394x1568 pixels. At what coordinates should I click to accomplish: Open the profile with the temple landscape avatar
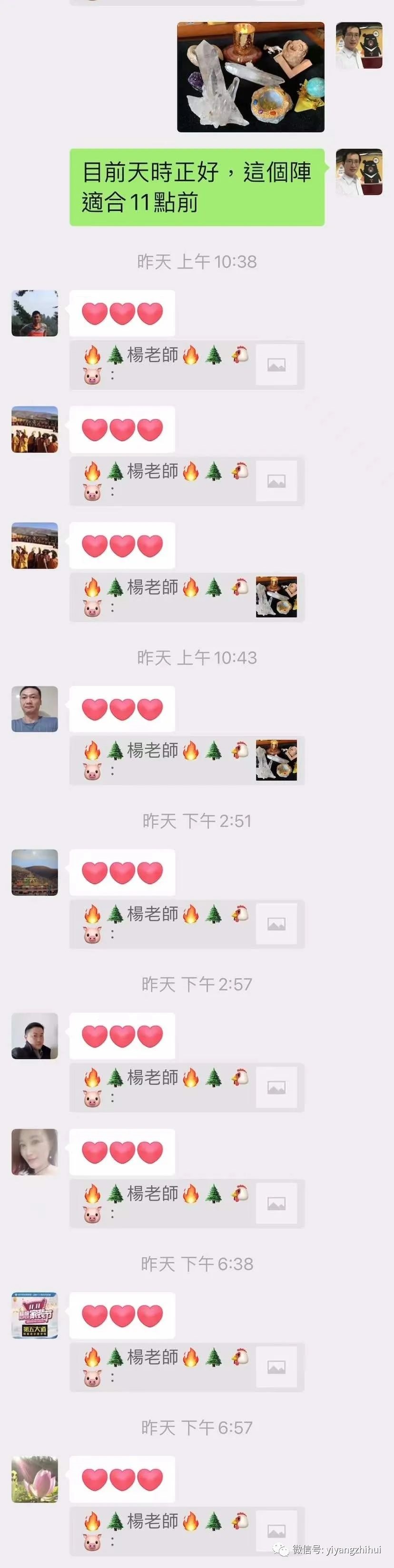click(x=35, y=872)
